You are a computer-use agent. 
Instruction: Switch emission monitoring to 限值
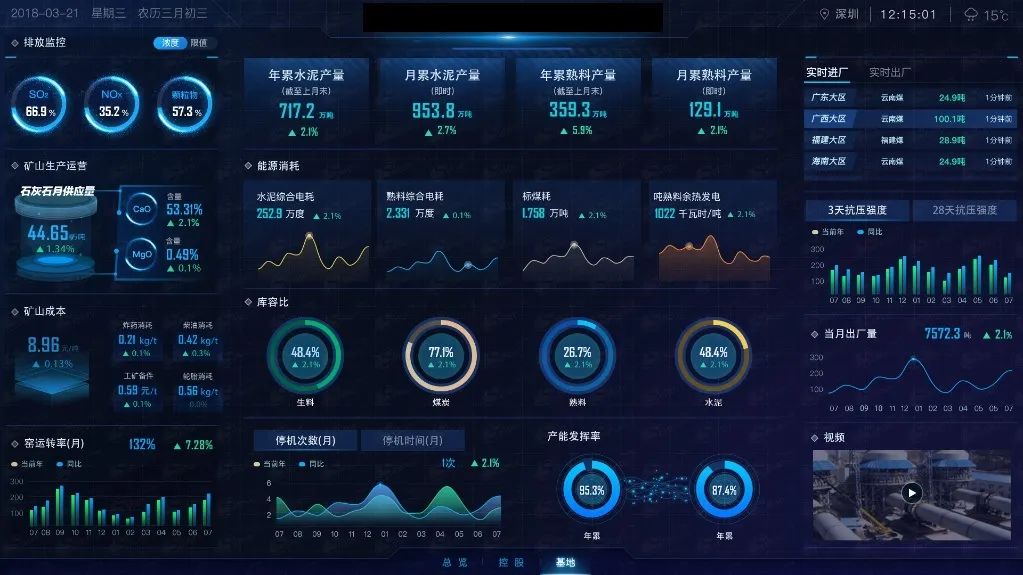[199, 43]
